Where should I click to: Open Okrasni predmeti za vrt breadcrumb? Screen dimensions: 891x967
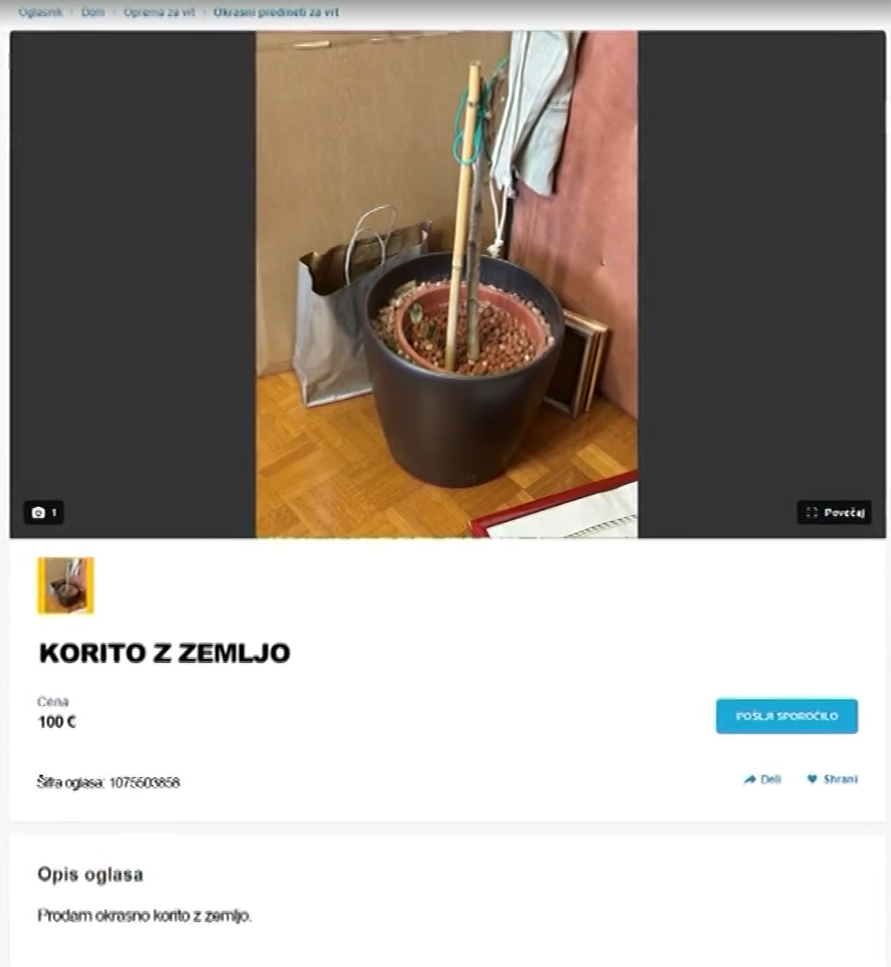pos(276,12)
